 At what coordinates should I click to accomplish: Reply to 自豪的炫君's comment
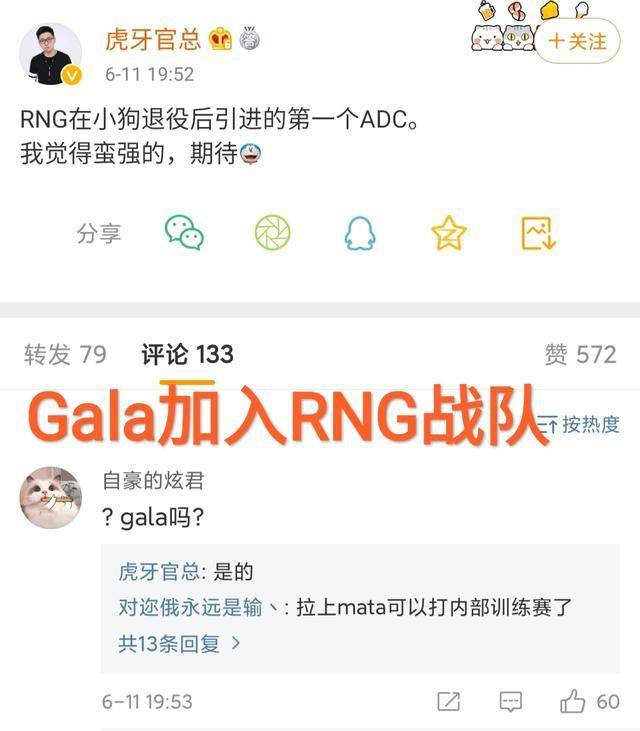pyautogui.click(x=510, y=702)
